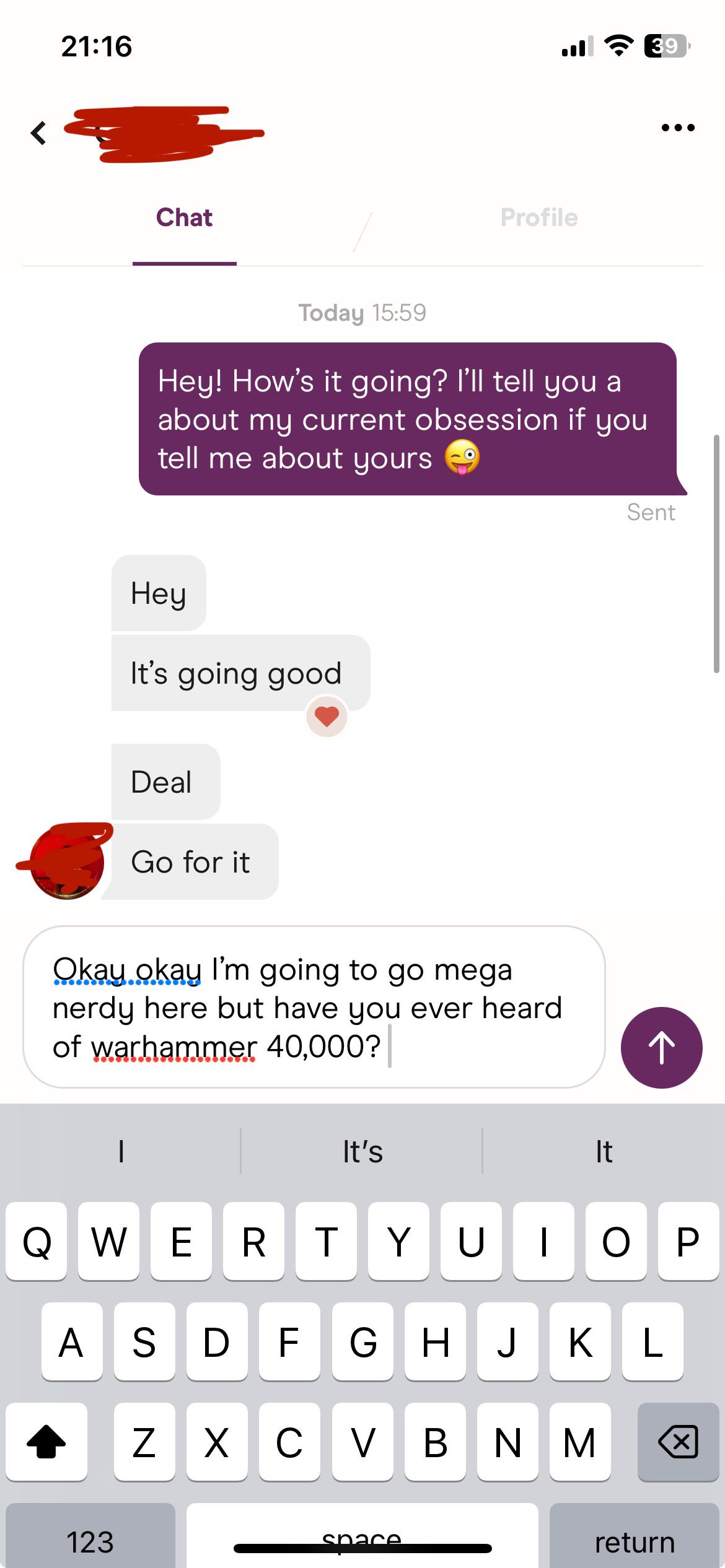Focus the message text field
This screenshot has height=1568, width=725.
(x=314, y=1007)
